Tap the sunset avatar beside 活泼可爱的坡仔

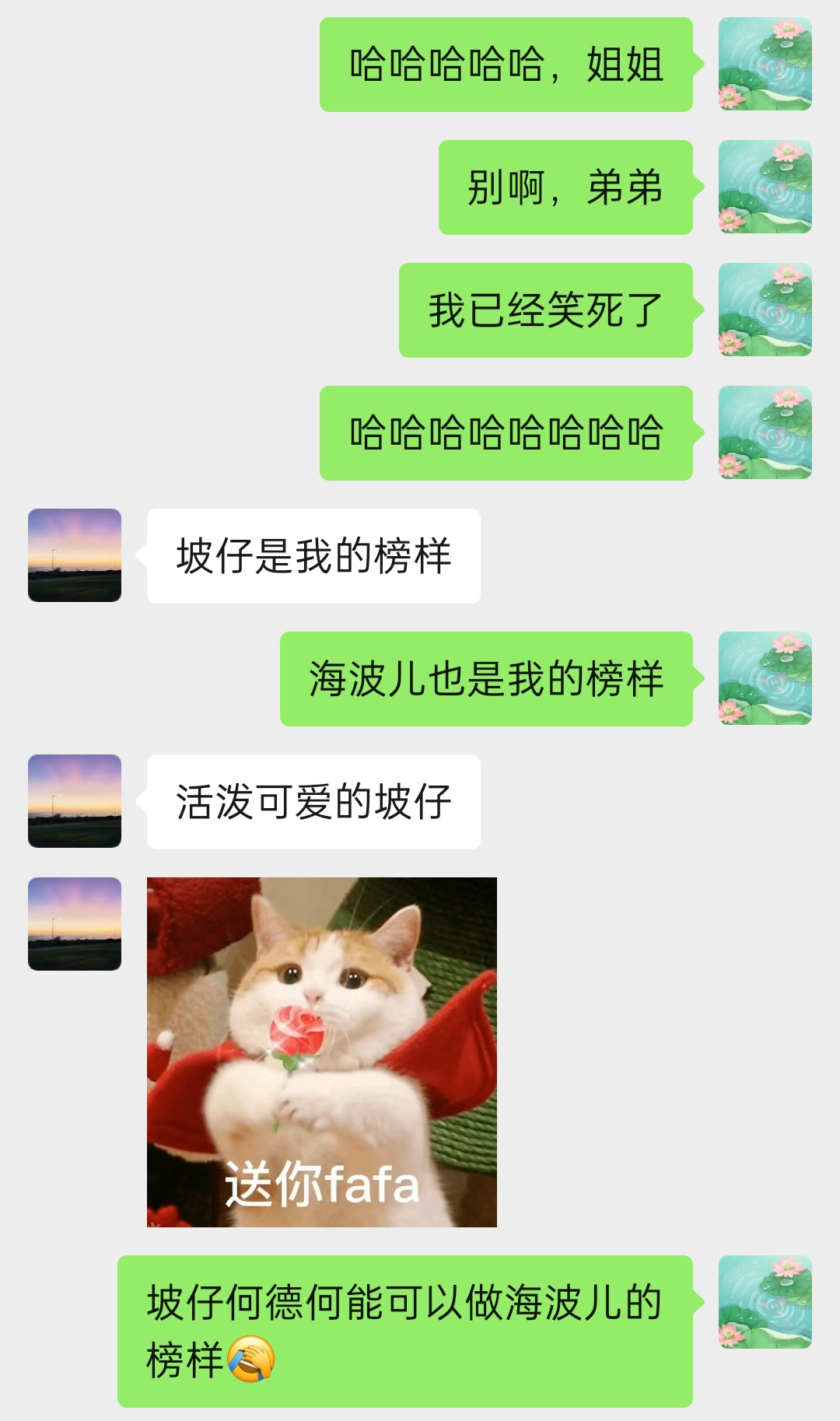click(x=75, y=801)
